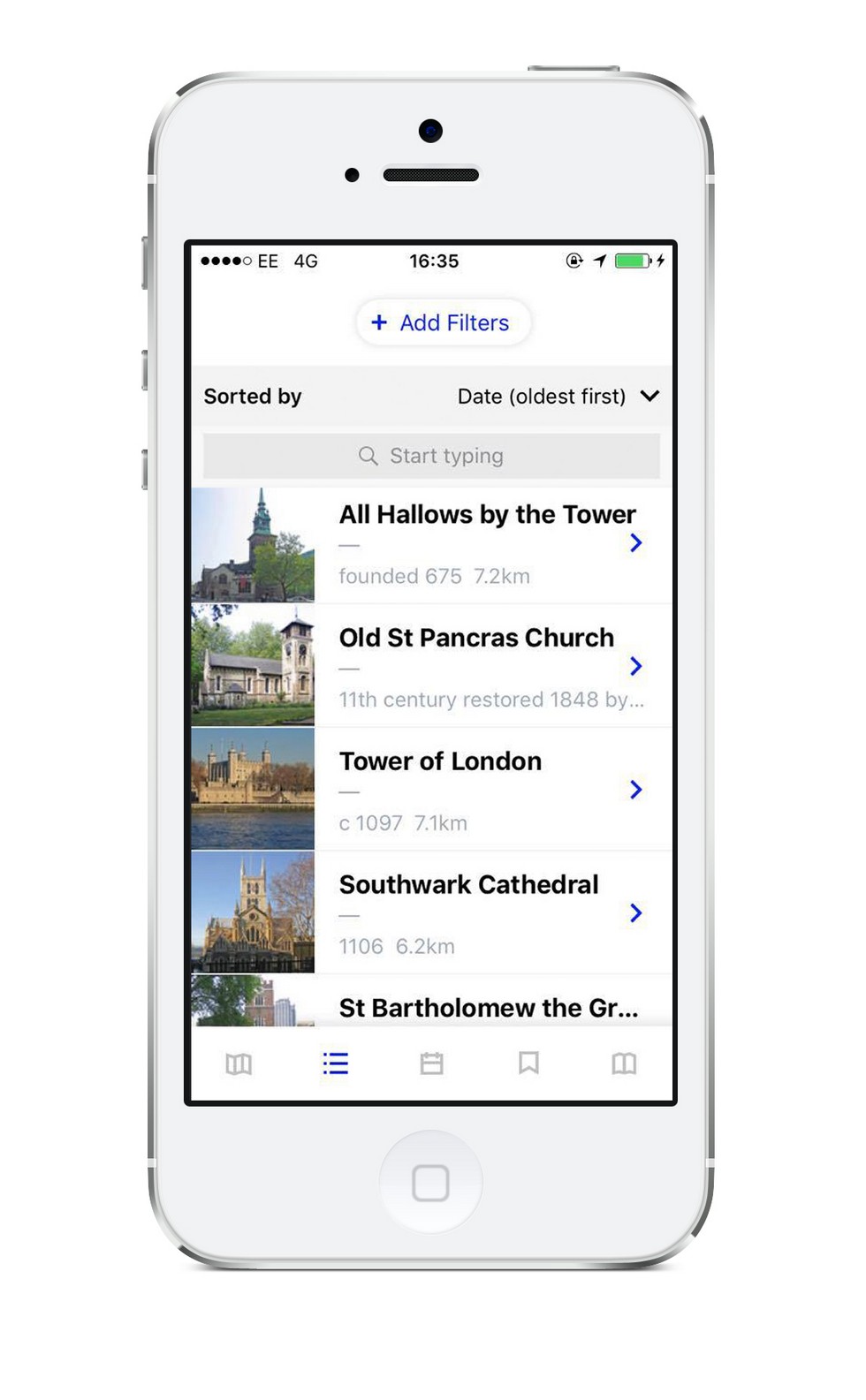
Task: Select the Southwark Cathedral row
Action: (486, 913)
